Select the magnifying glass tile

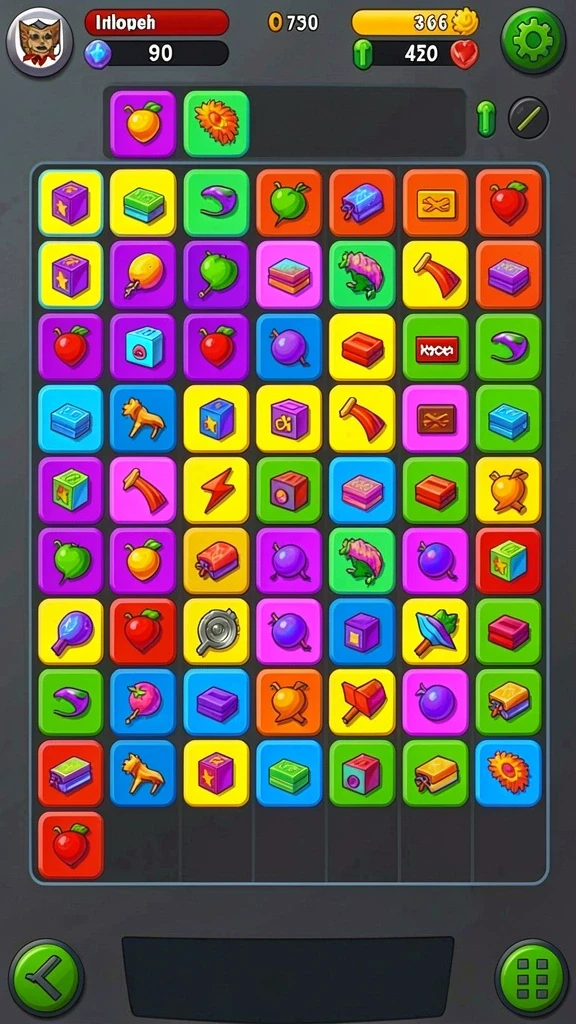[x=71, y=632]
